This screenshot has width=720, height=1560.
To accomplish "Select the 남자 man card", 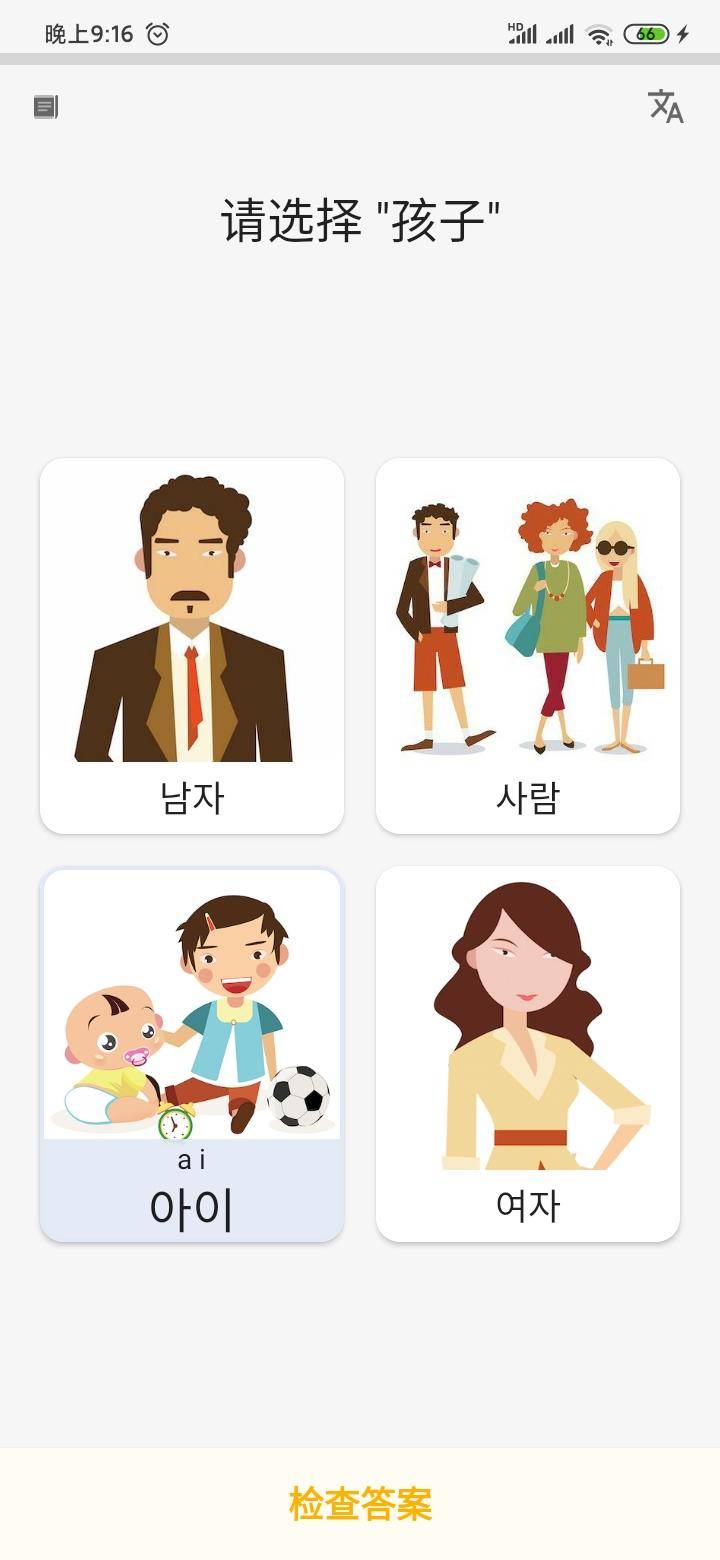I will [x=192, y=645].
